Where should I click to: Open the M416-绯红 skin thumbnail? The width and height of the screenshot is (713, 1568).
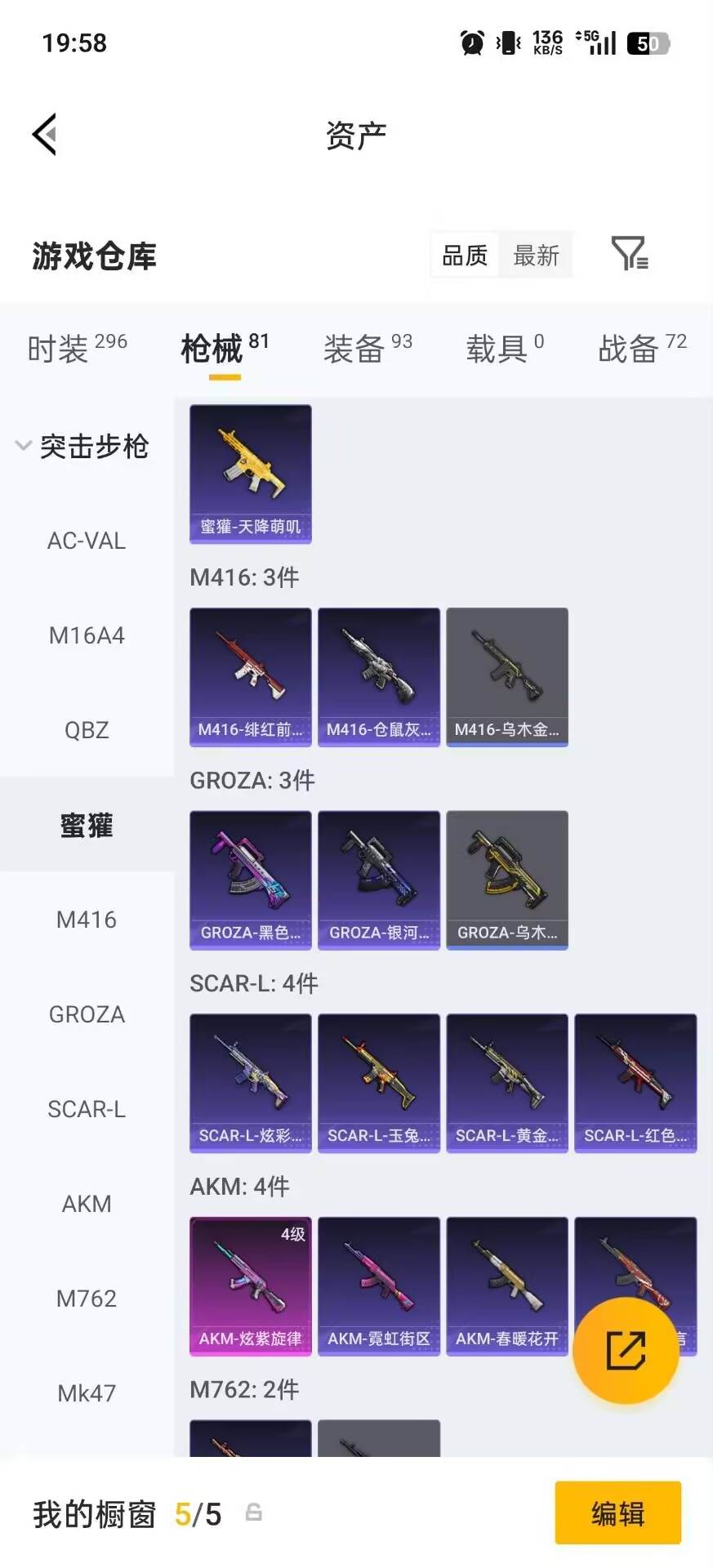250,676
